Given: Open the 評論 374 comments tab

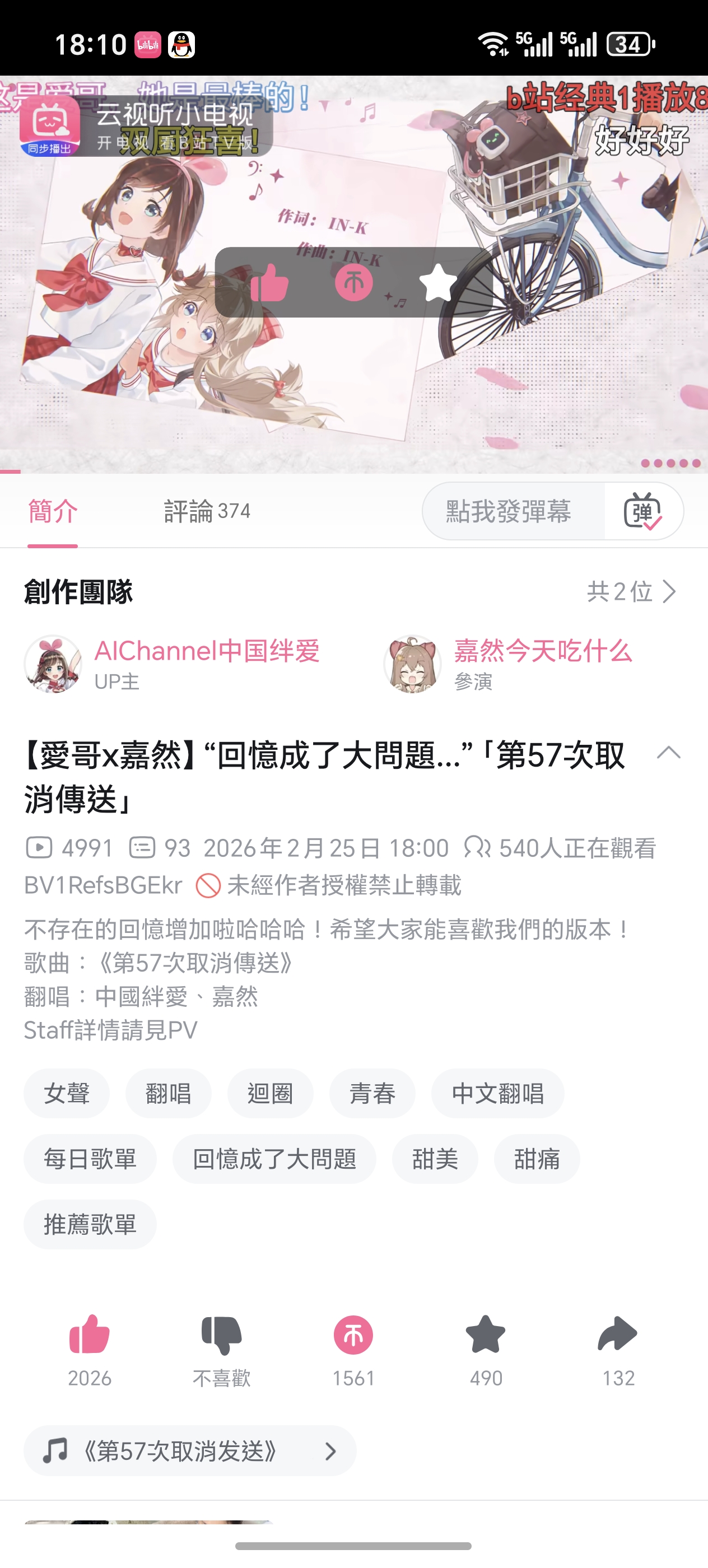Looking at the screenshot, I should (x=207, y=511).
